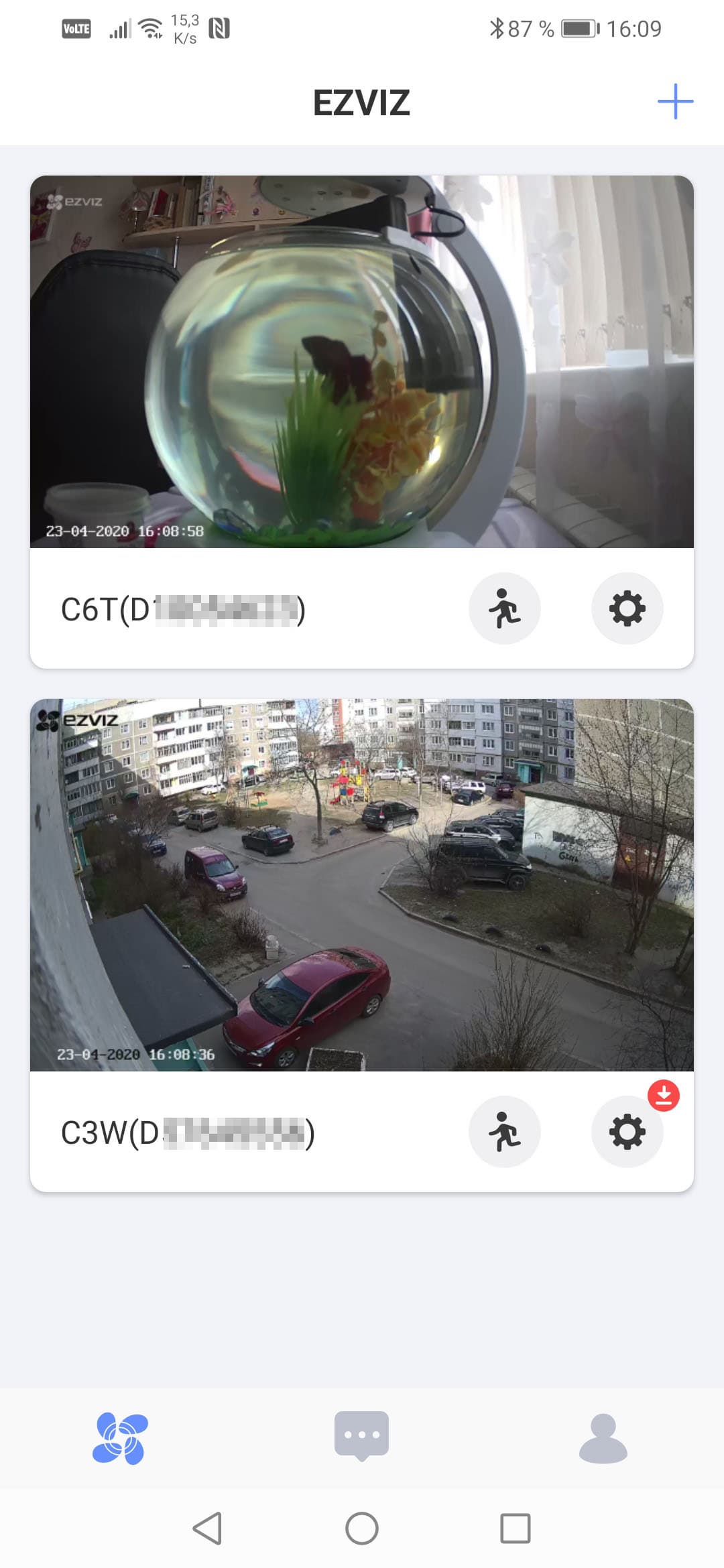Go back using the system back button
Screen dimensions: 724x1568
click(207, 1528)
